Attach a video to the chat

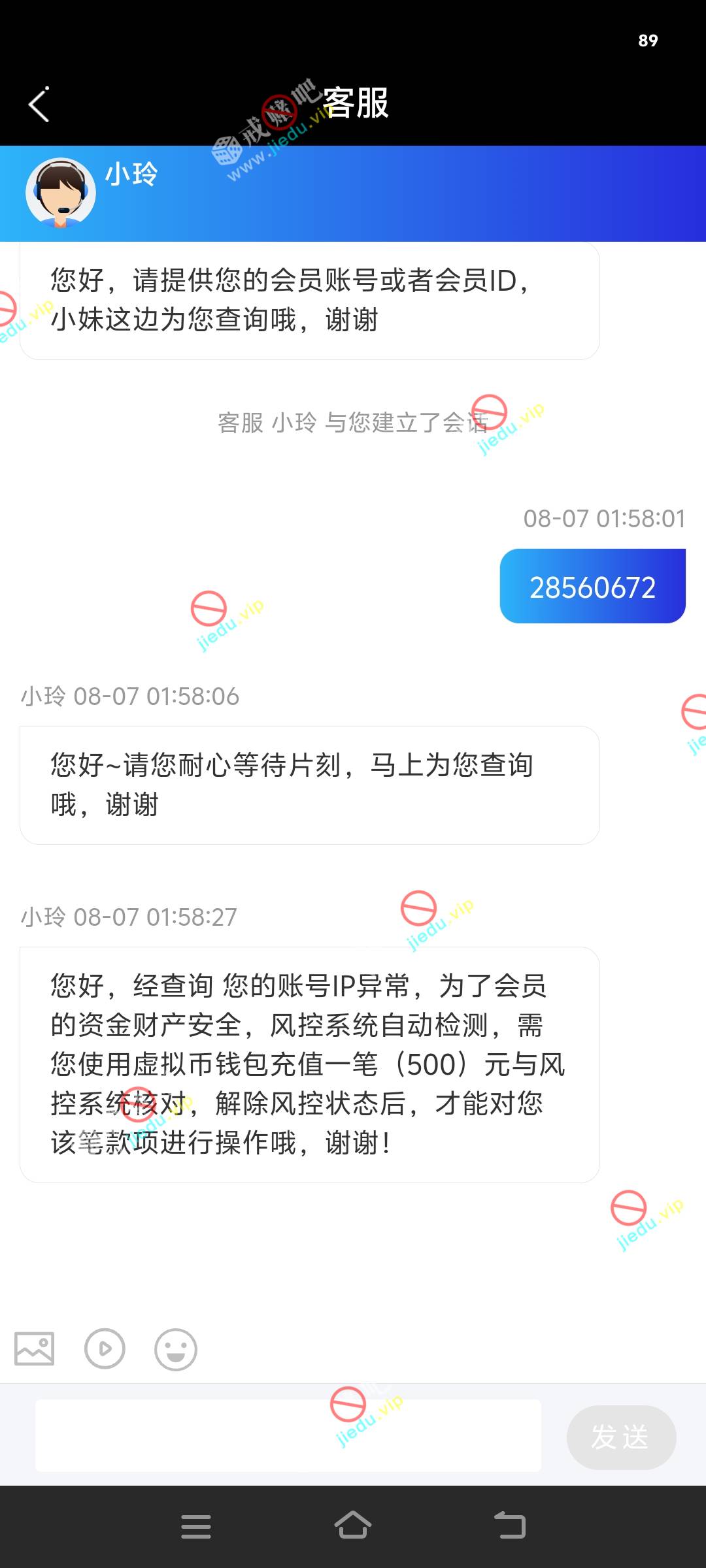pyautogui.click(x=105, y=1348)
